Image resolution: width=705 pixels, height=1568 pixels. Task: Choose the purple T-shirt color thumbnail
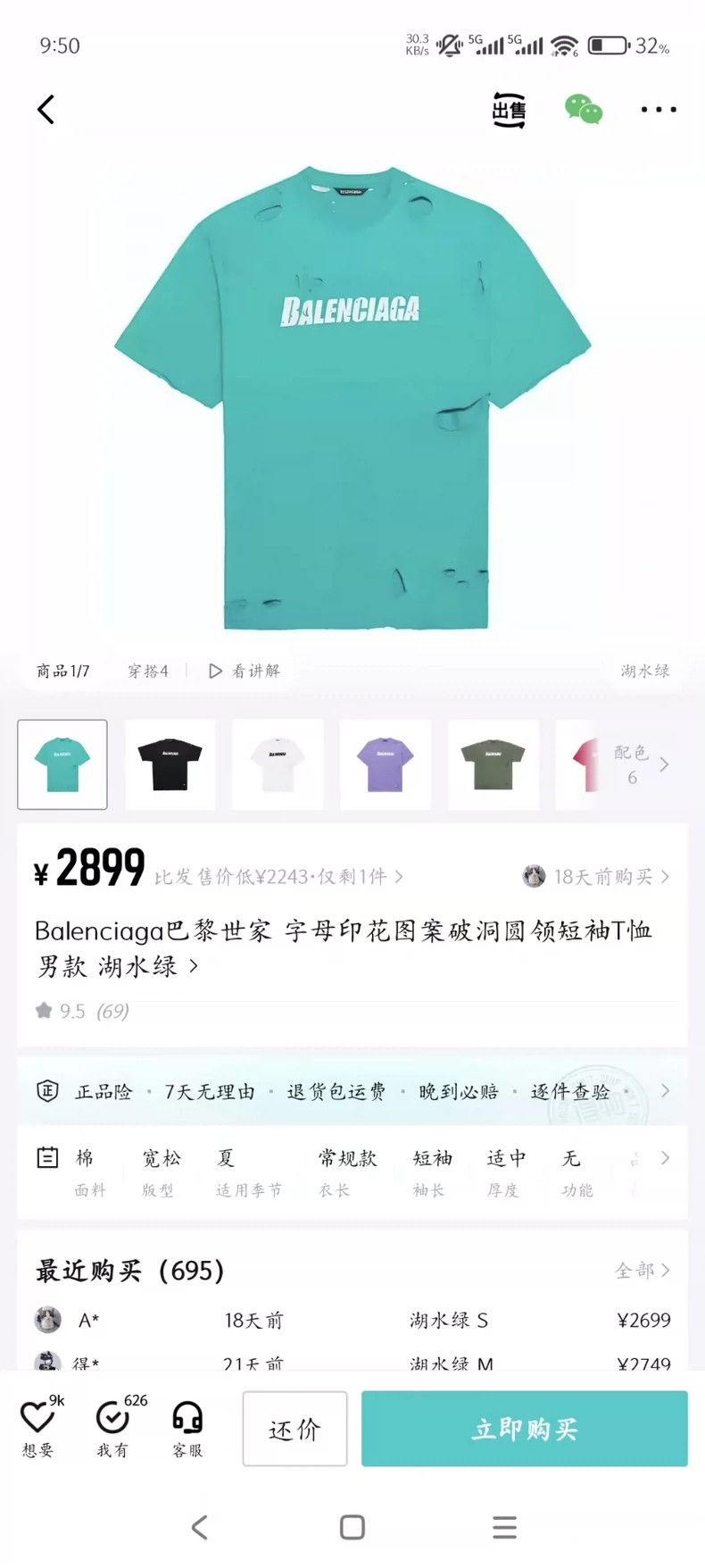pos(386,764)
